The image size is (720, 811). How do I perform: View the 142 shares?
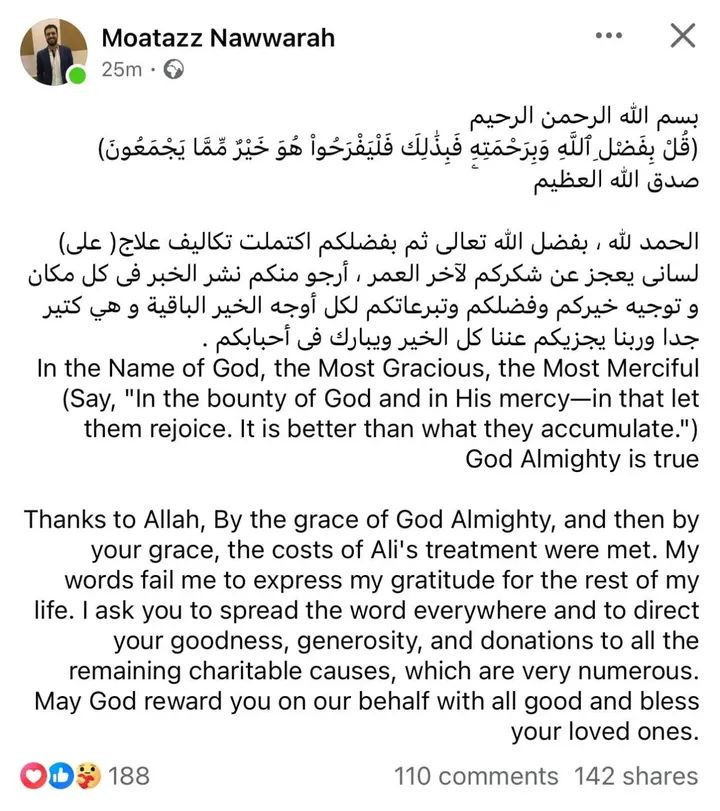pos(636,776)
